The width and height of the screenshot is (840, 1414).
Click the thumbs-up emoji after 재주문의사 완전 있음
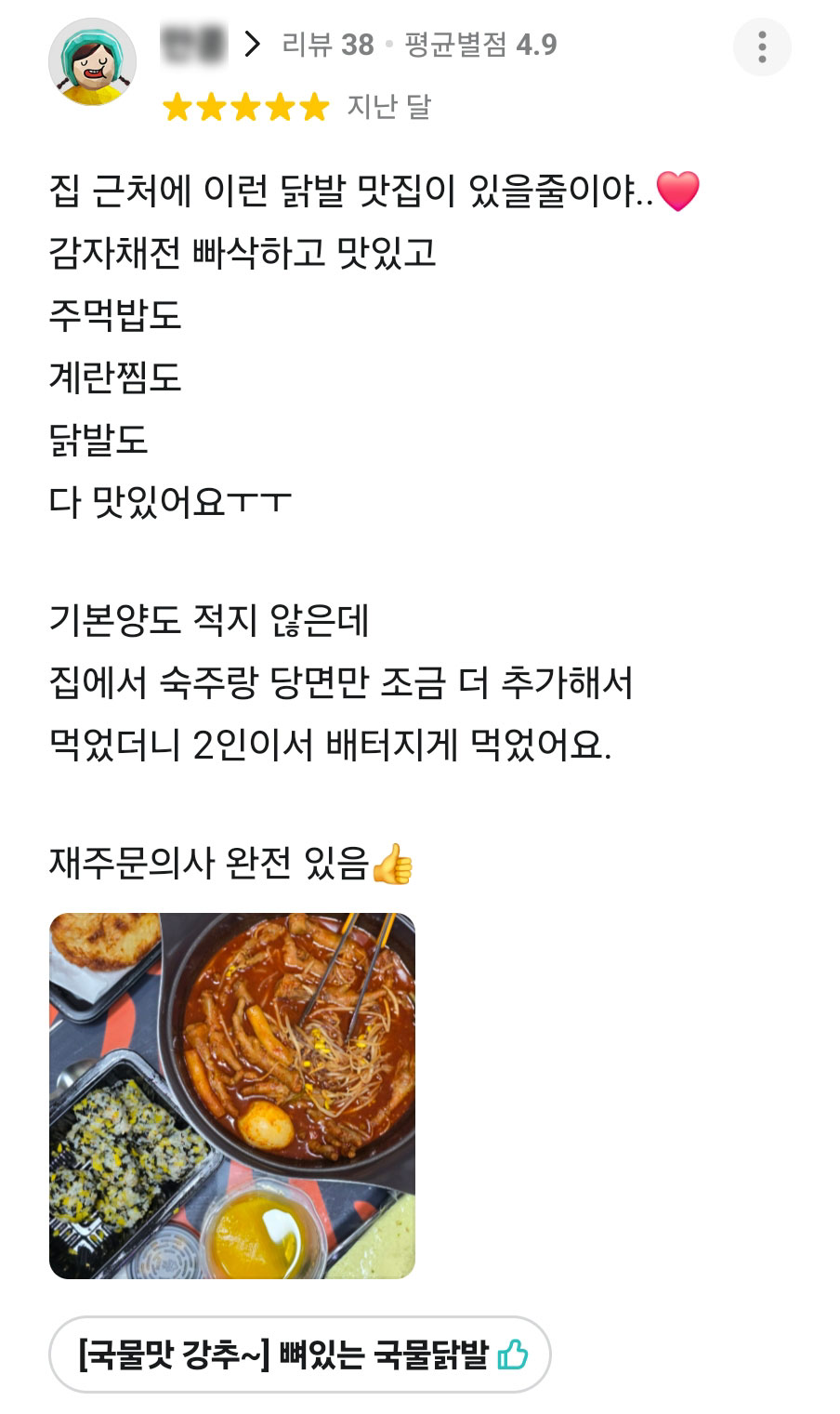click(394, 865)
